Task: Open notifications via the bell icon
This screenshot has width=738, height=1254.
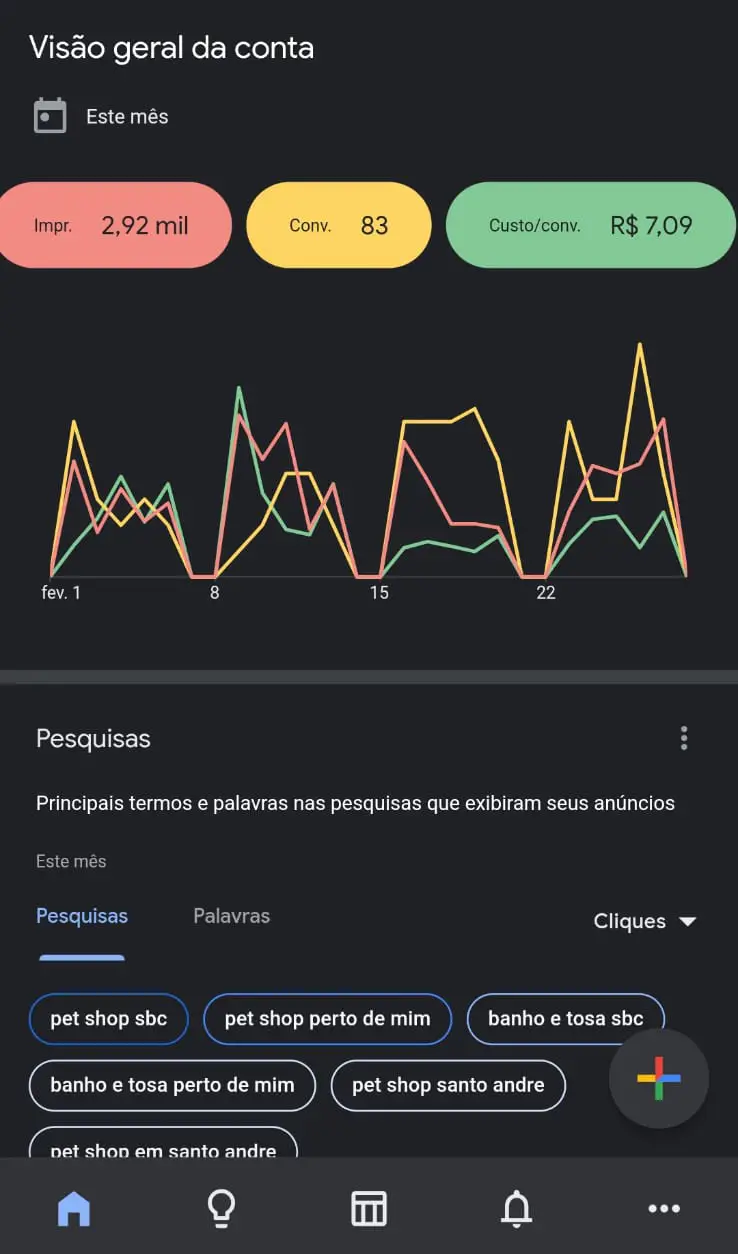Action: coord(516,1208)
